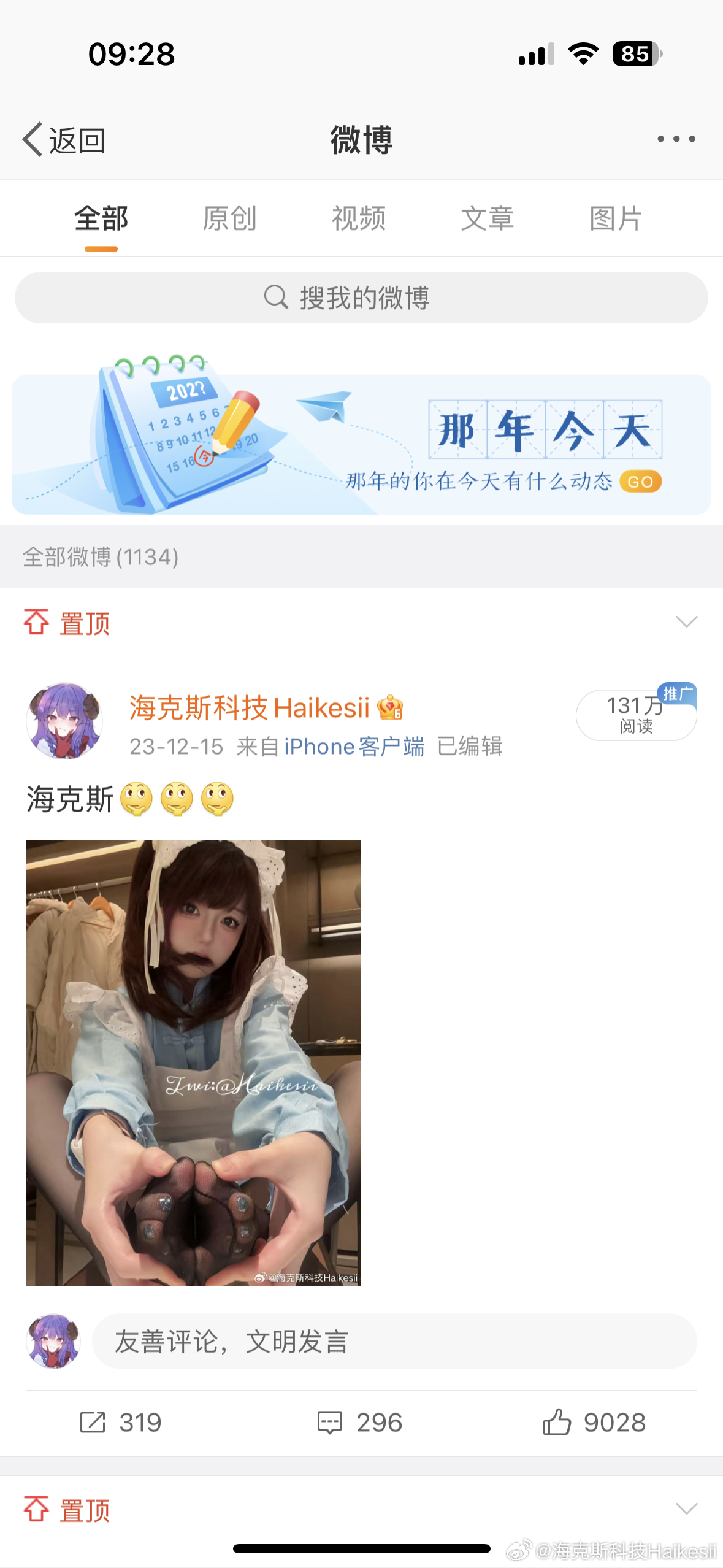Open the 那年今天 banner
The height and width of the screenshot is (1568, 723).
361,436
